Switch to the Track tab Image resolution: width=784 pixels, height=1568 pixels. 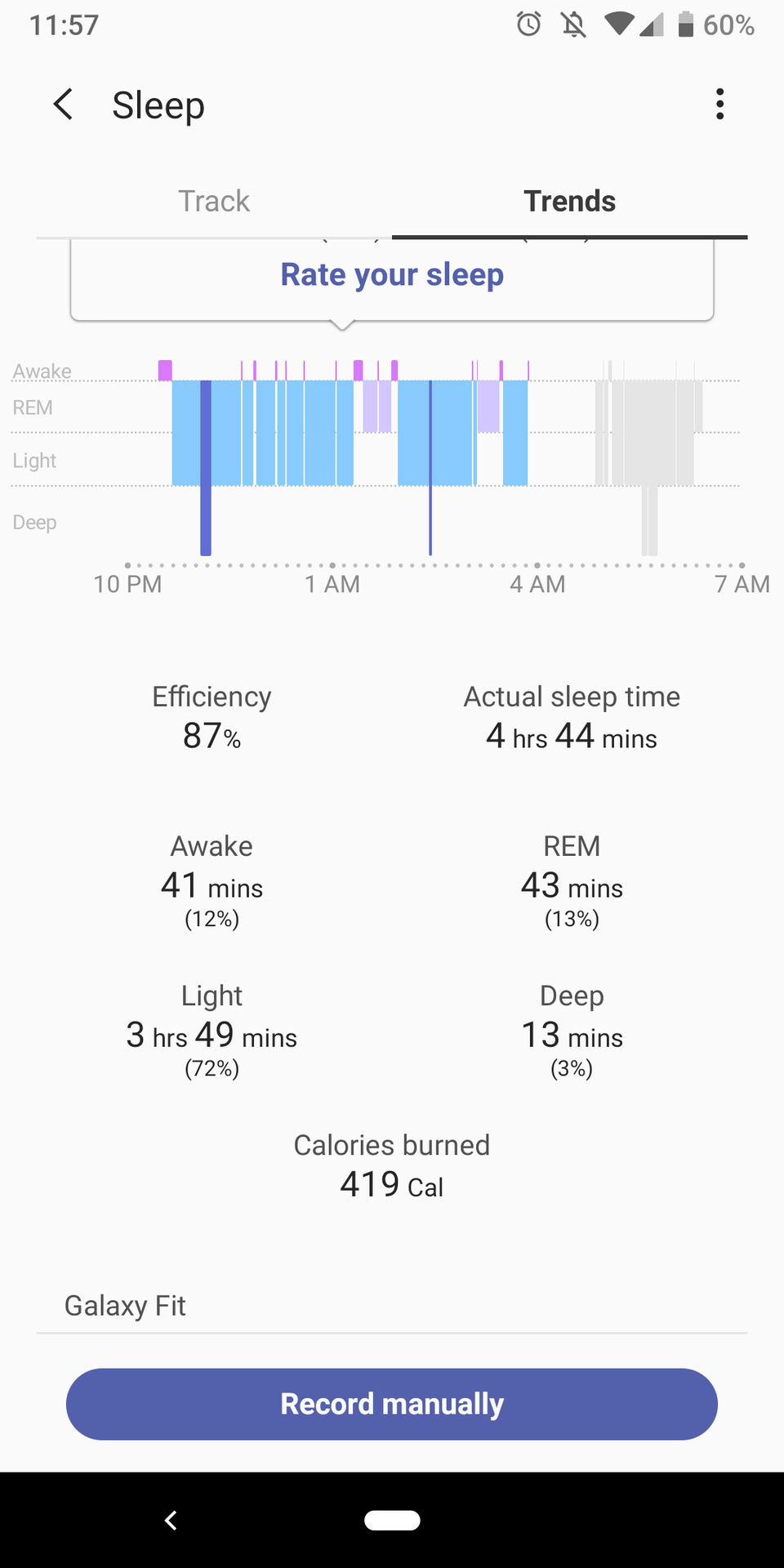tap(214, 201)
